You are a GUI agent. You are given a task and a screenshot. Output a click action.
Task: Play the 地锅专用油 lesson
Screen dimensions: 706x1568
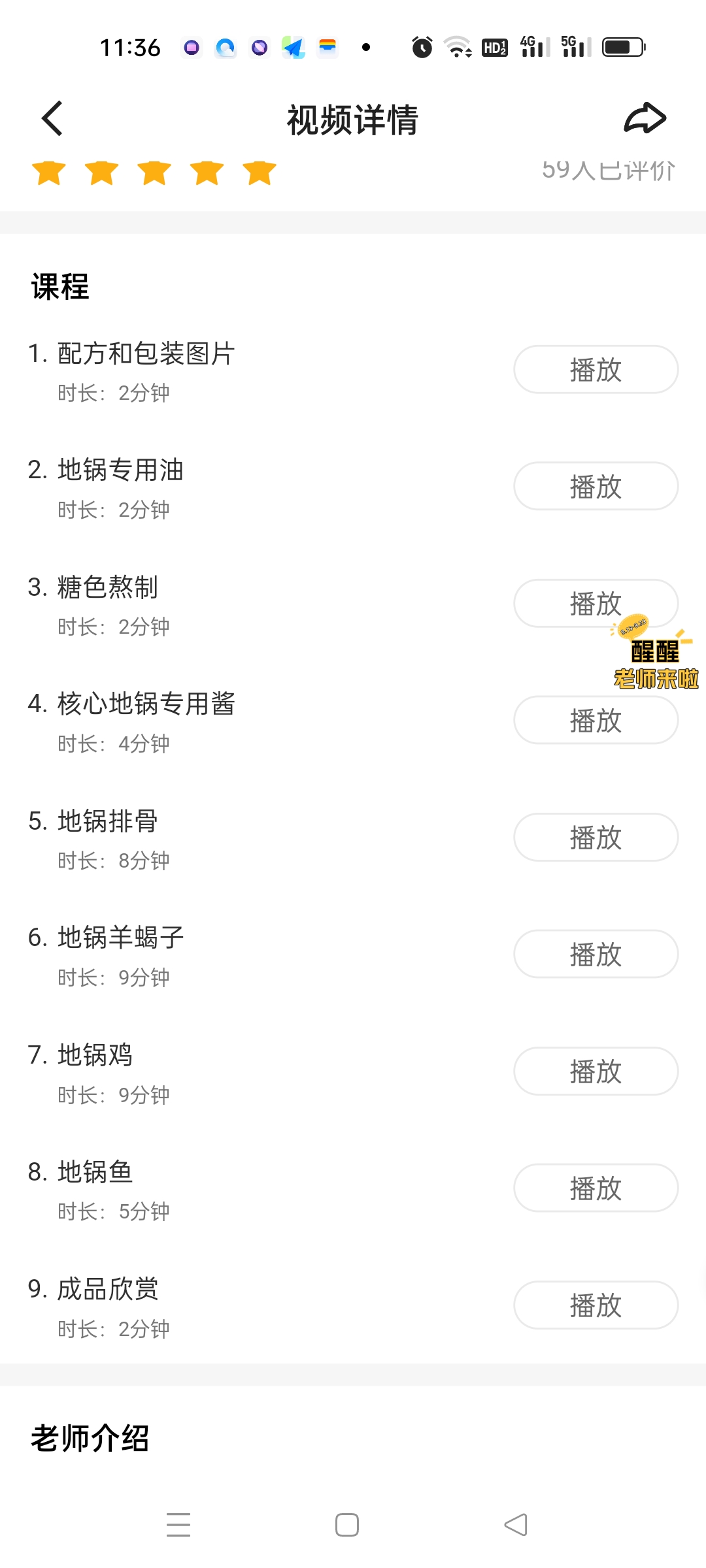pos(595,486)
